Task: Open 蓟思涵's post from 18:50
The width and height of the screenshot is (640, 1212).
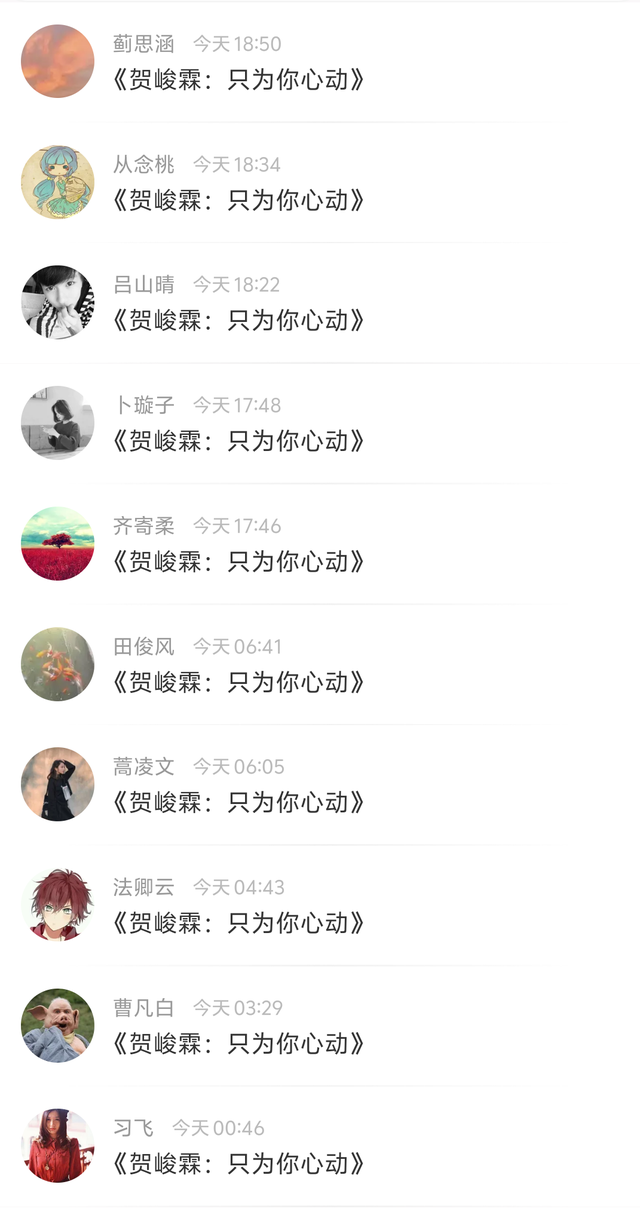Action: coord(238,80)
